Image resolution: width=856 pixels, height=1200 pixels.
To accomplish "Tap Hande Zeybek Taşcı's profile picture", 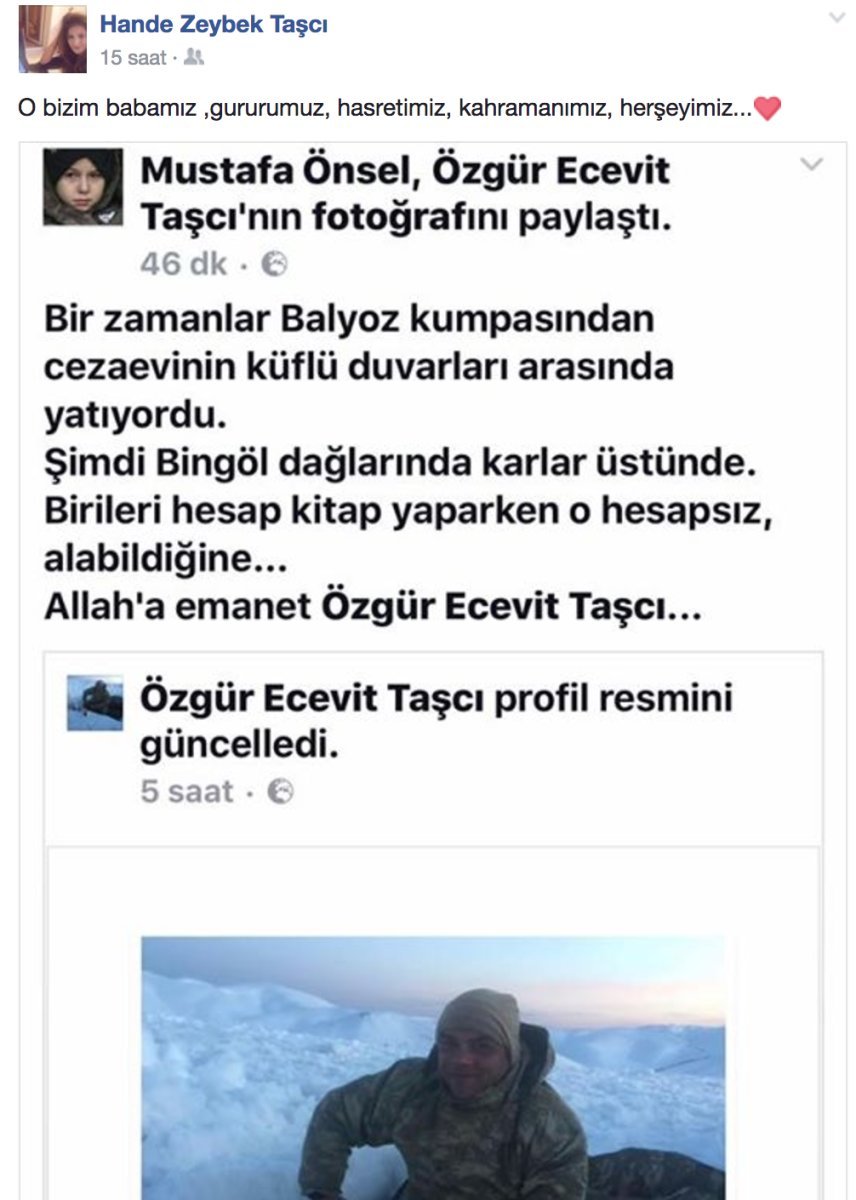I will 53,39.
